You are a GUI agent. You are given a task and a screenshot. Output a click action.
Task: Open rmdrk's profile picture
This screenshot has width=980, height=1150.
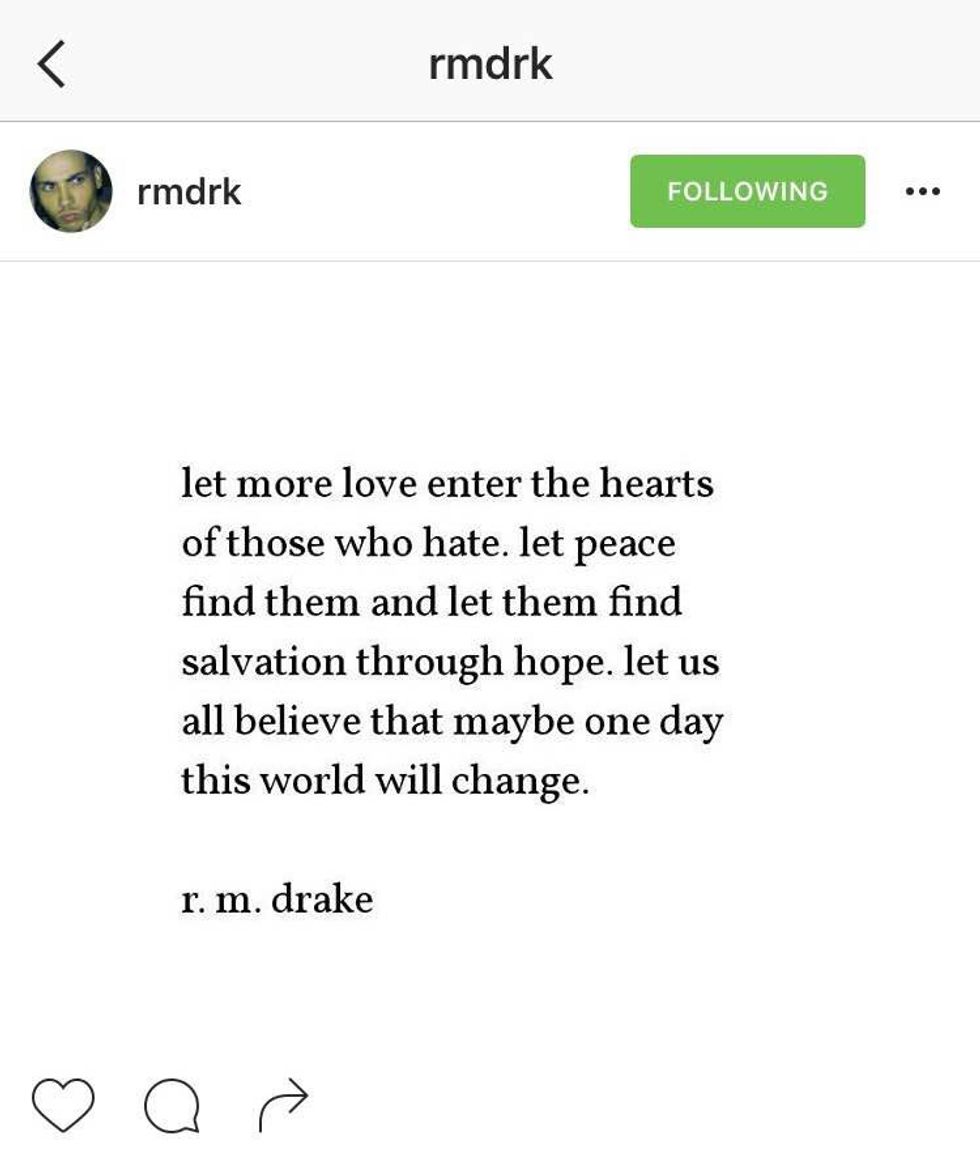point(70,191)
